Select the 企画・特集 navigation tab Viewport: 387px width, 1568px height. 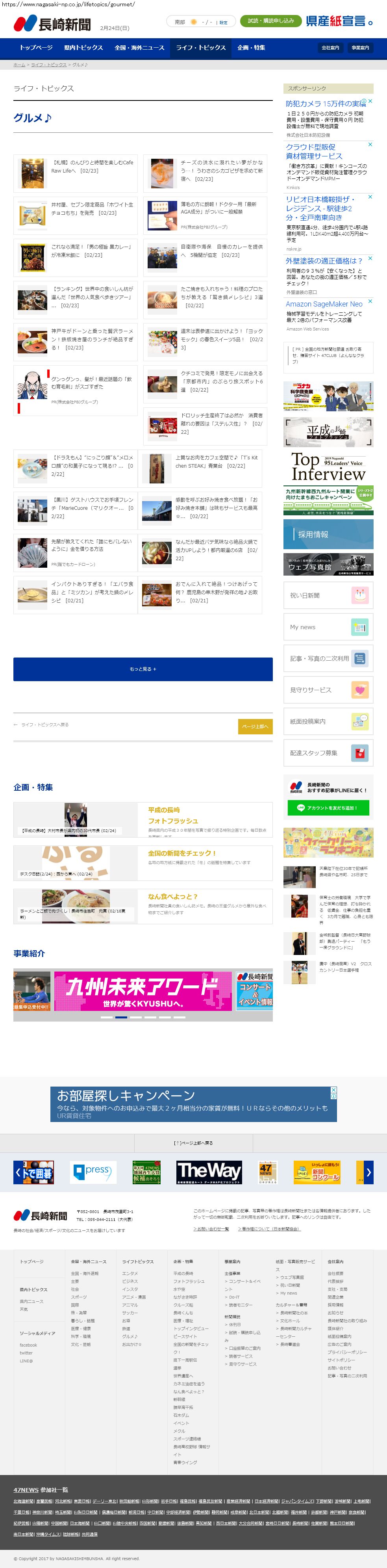click(251, 48)
